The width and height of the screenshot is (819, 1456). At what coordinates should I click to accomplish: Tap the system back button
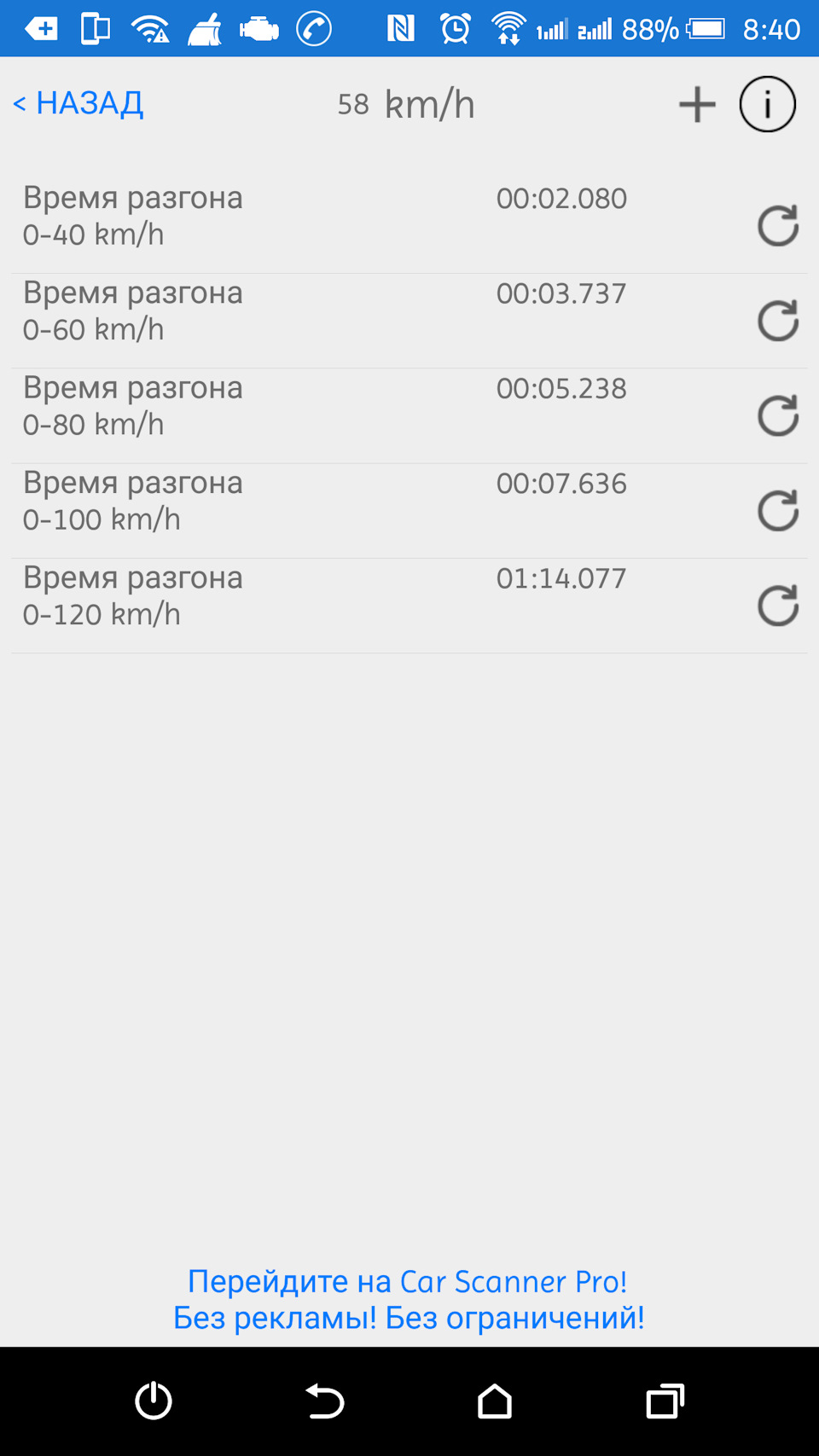click(x=324, y=1401)
